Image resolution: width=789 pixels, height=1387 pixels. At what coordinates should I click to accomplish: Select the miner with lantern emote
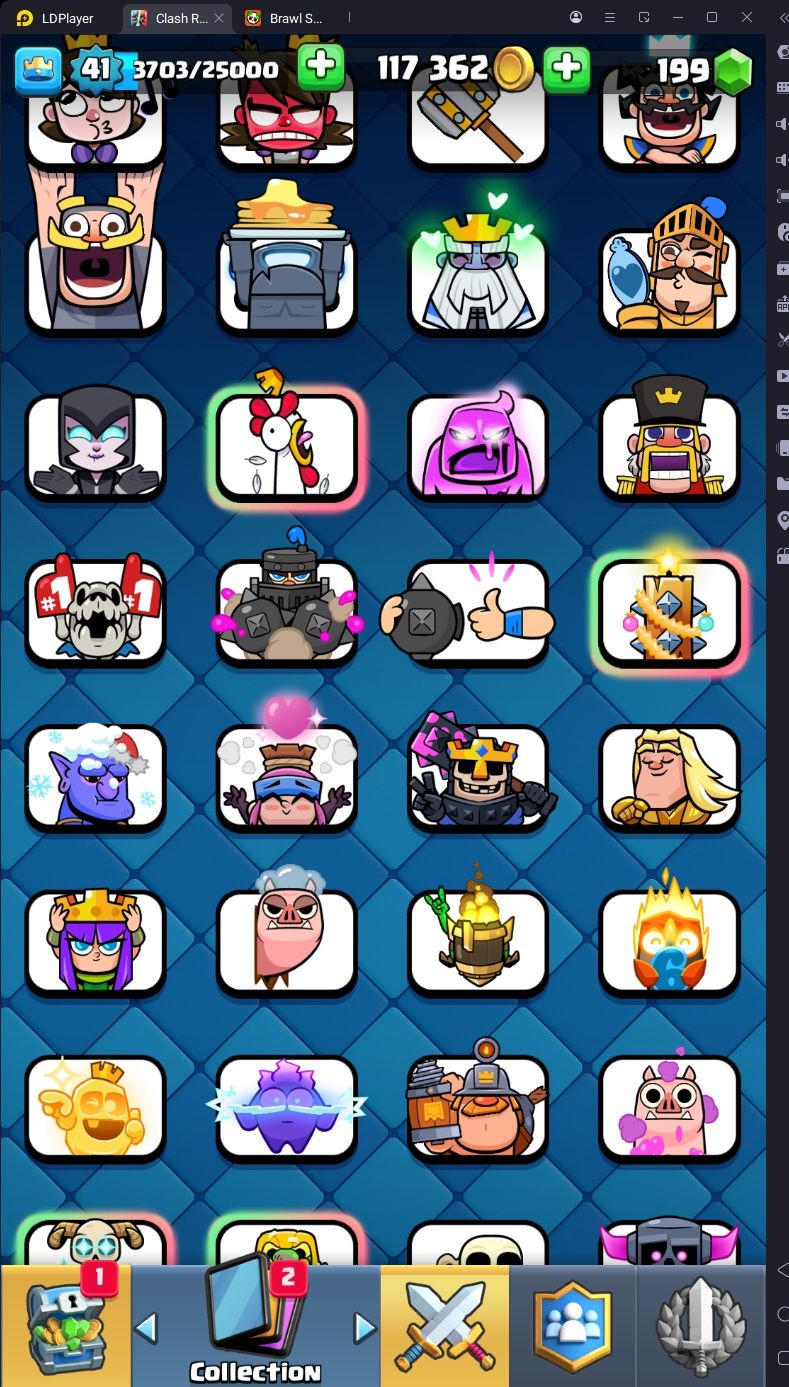click(x=478, y=1107)
